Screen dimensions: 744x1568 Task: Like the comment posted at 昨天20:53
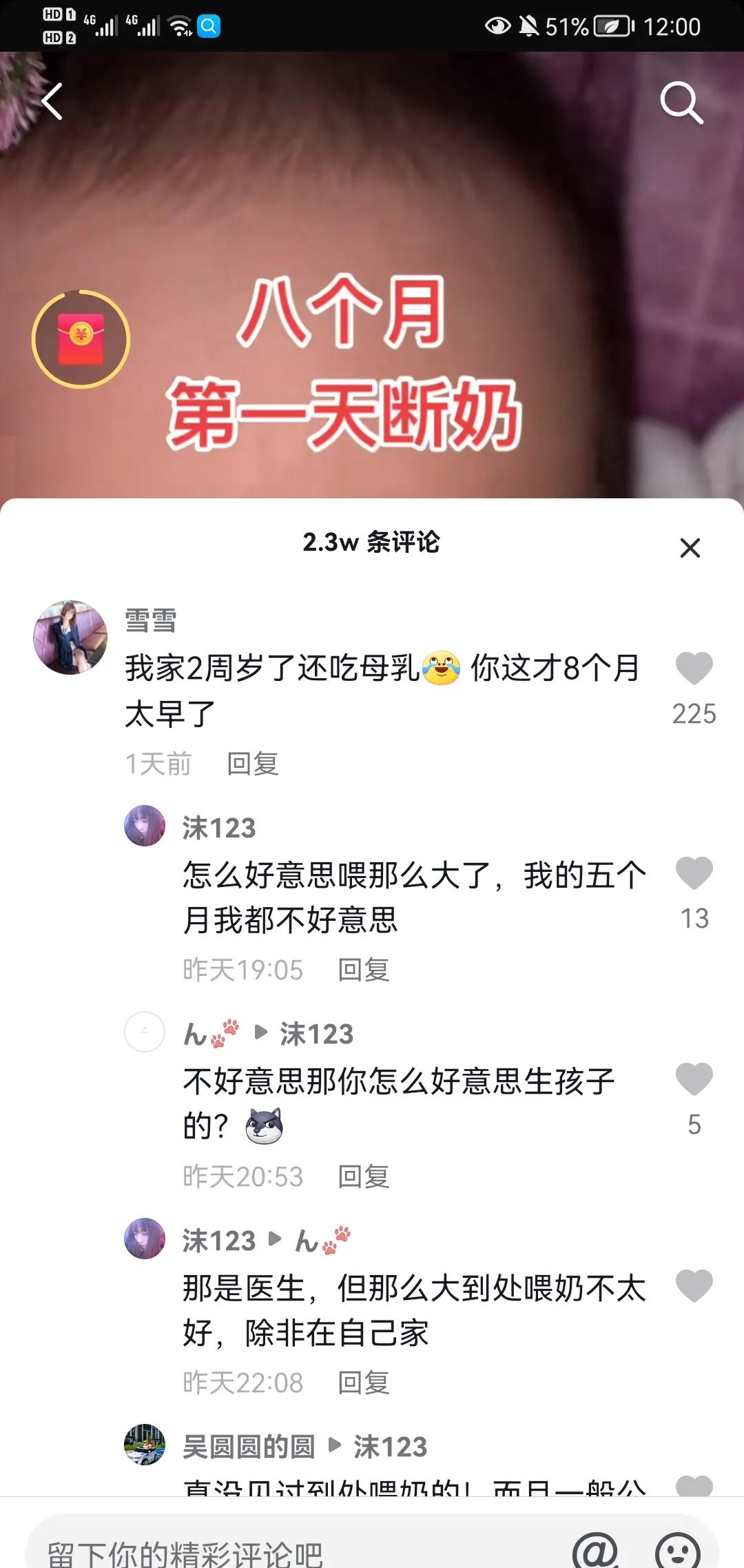tap(694, 1079)
